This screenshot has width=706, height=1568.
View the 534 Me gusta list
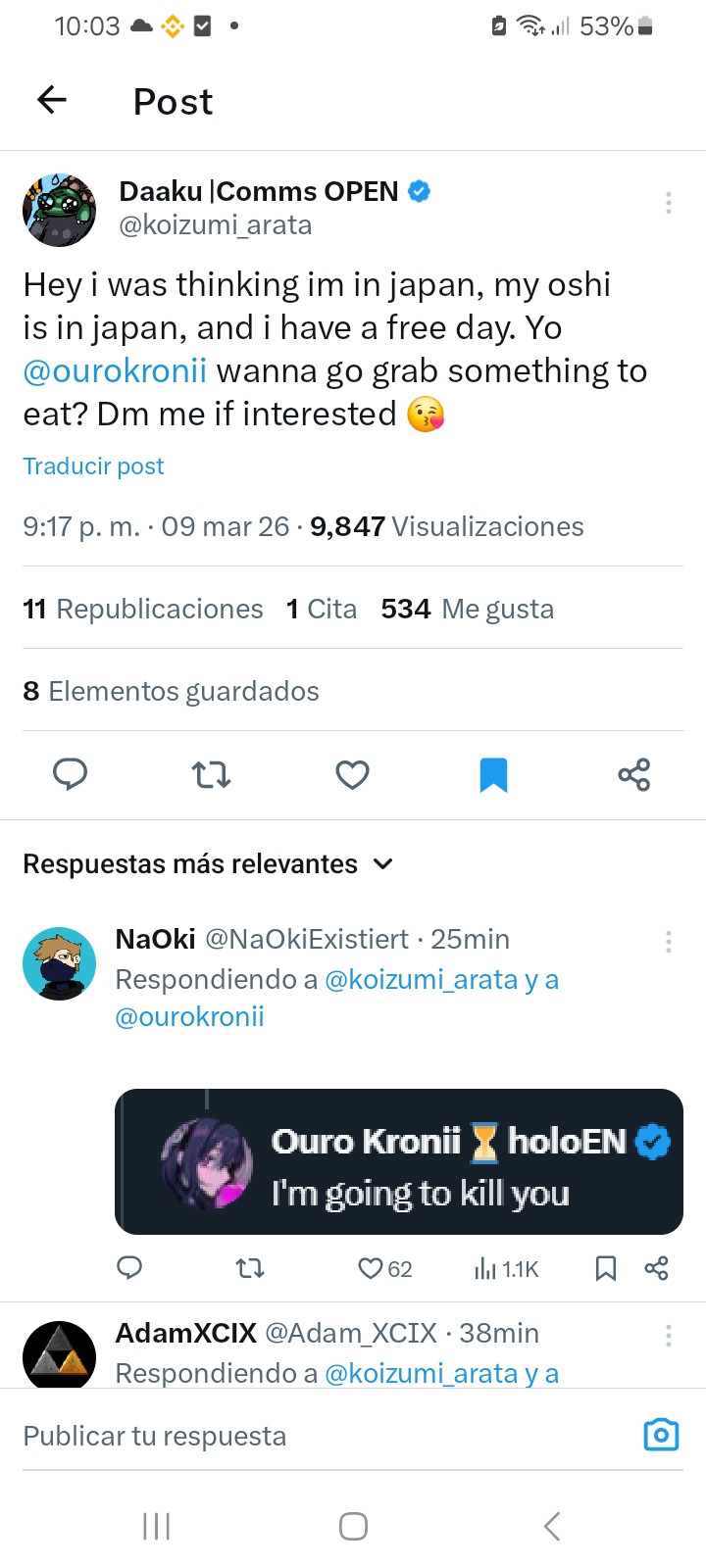coord(468,609)
